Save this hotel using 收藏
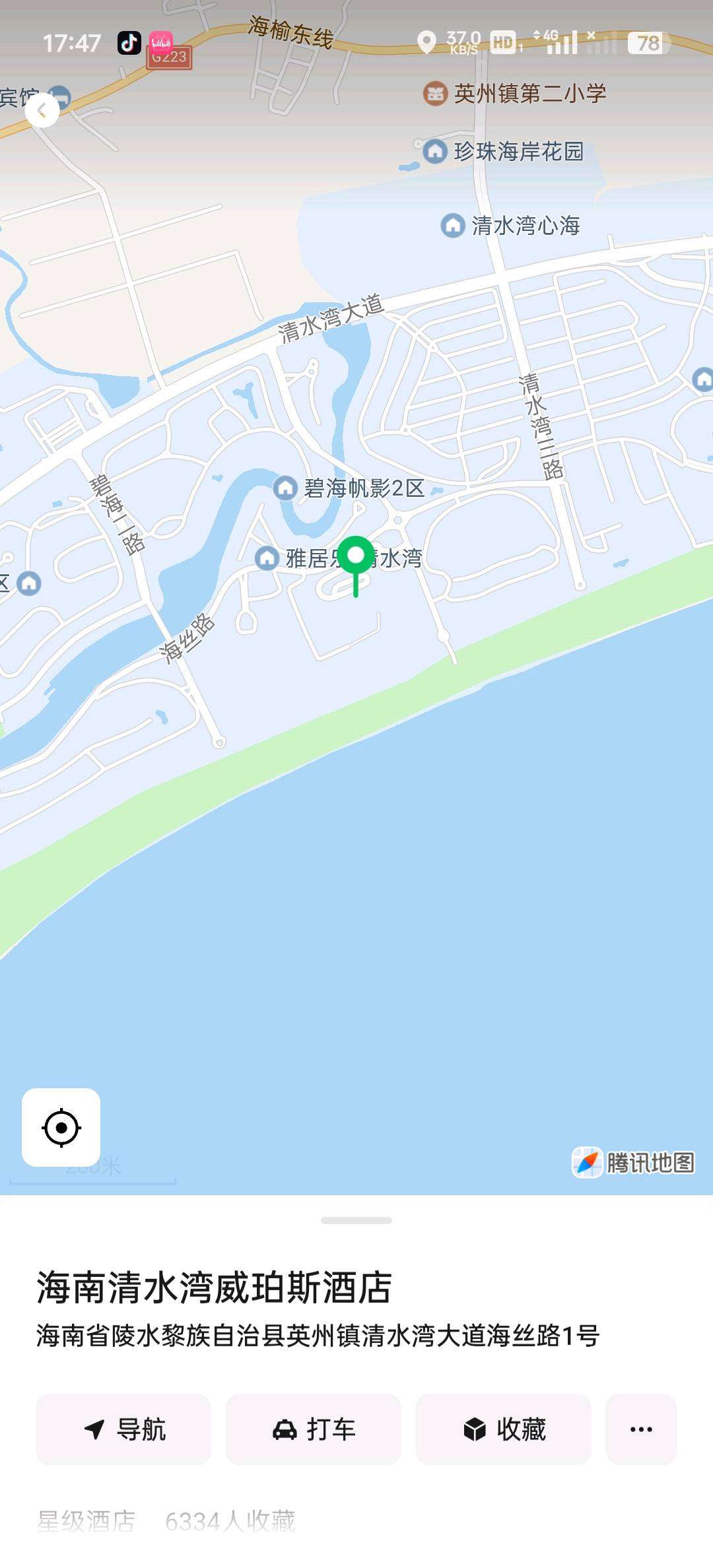The image size is (713, 1568). point(503,1429)
